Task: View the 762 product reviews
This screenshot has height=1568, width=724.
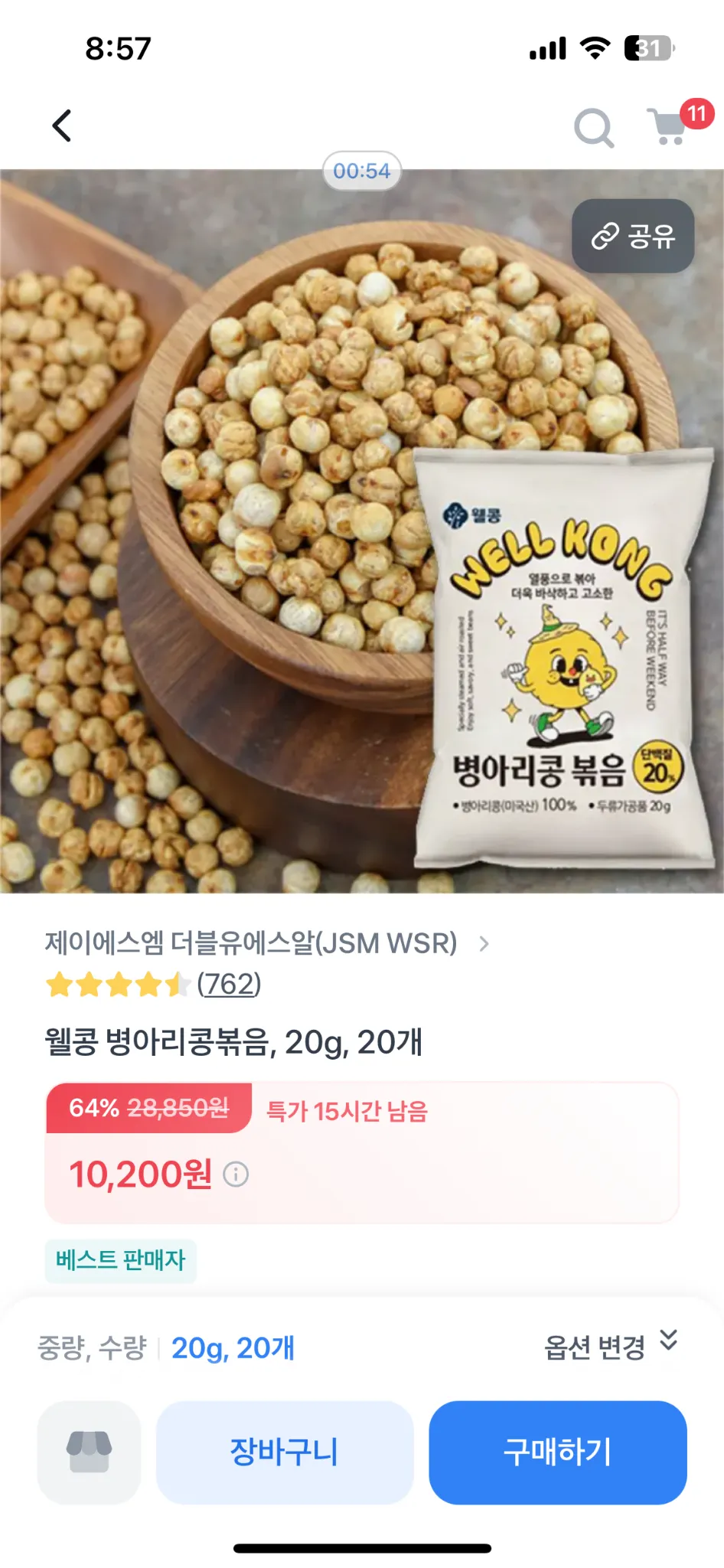Action: tap(229, 984)
